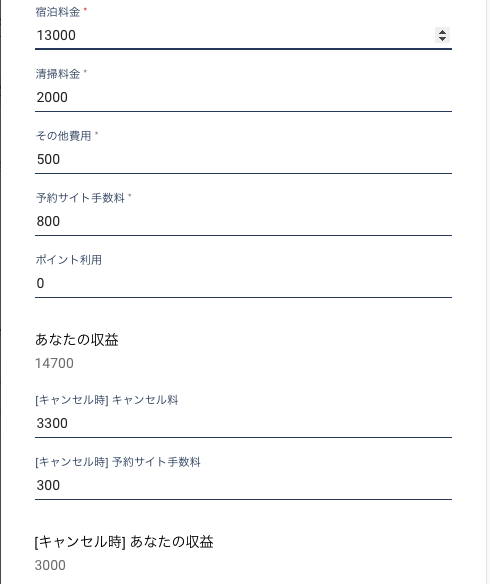Image resolution: width=490 pixels, height=584 pixels.
Task: Focus the [キャンセル時] 予約サイト手数料 field with 300
Action: point(244,485)
